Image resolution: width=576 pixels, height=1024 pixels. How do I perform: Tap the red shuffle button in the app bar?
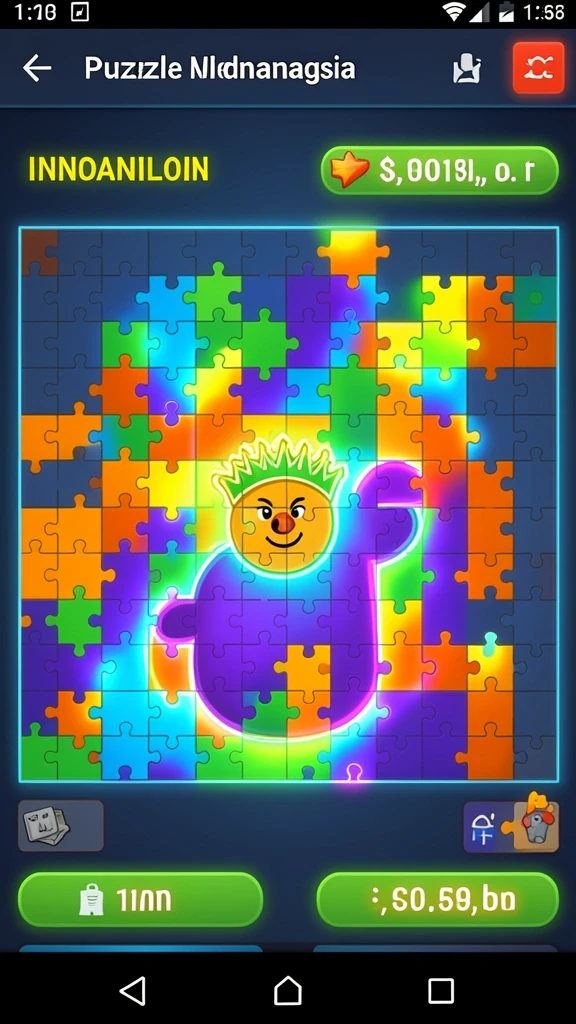538,68
